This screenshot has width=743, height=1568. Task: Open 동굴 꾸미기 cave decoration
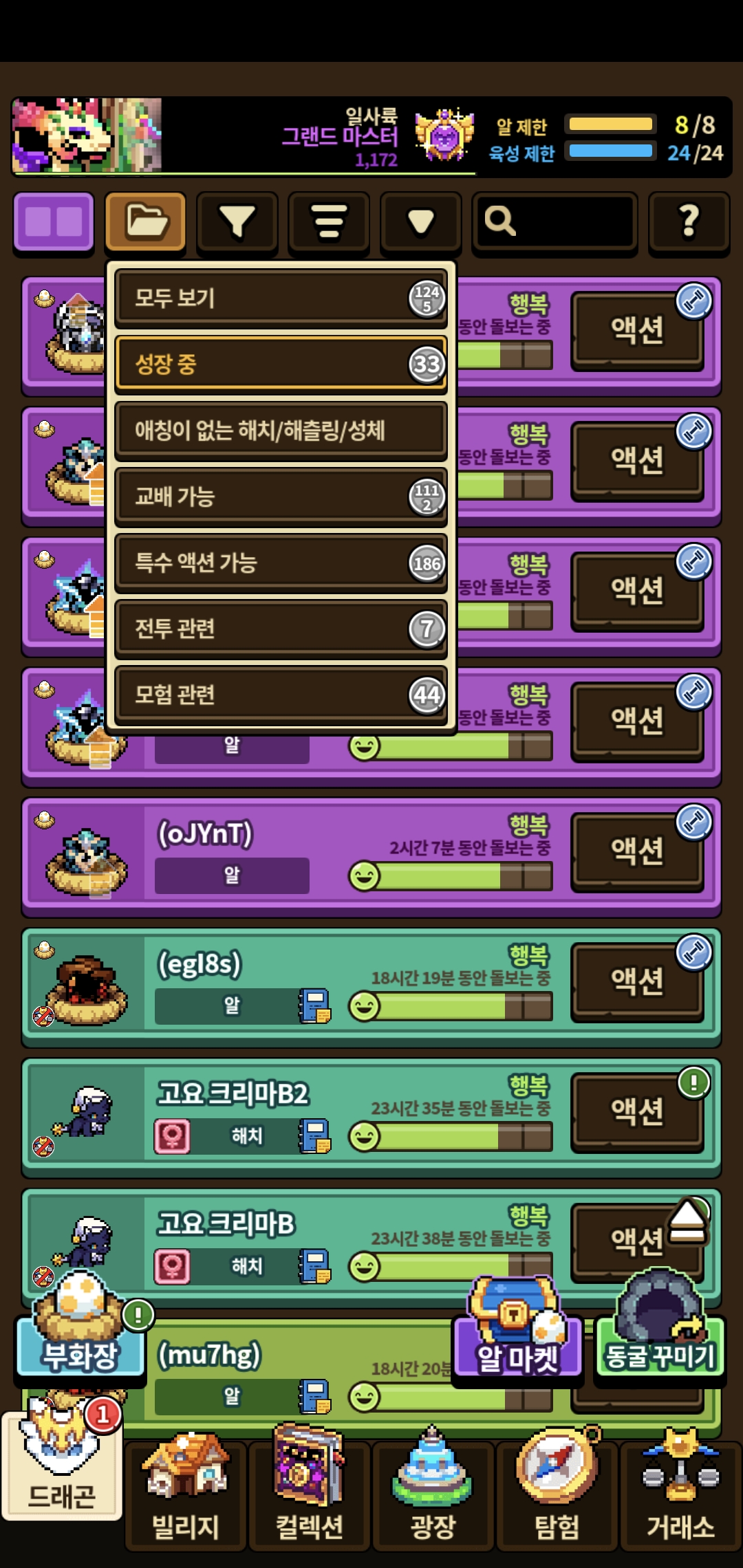coord(660,1355)
